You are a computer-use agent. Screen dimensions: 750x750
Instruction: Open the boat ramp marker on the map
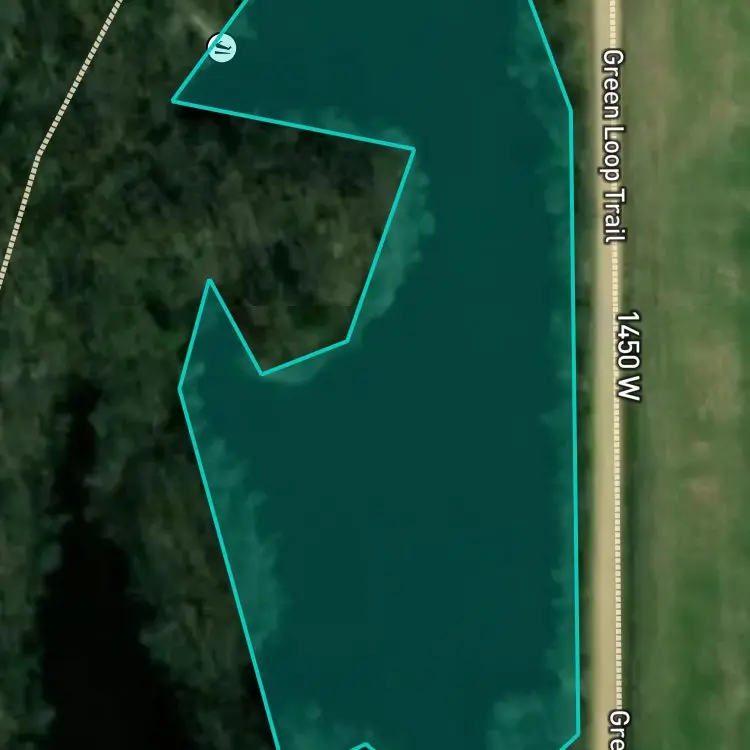[x=222, y=48]
